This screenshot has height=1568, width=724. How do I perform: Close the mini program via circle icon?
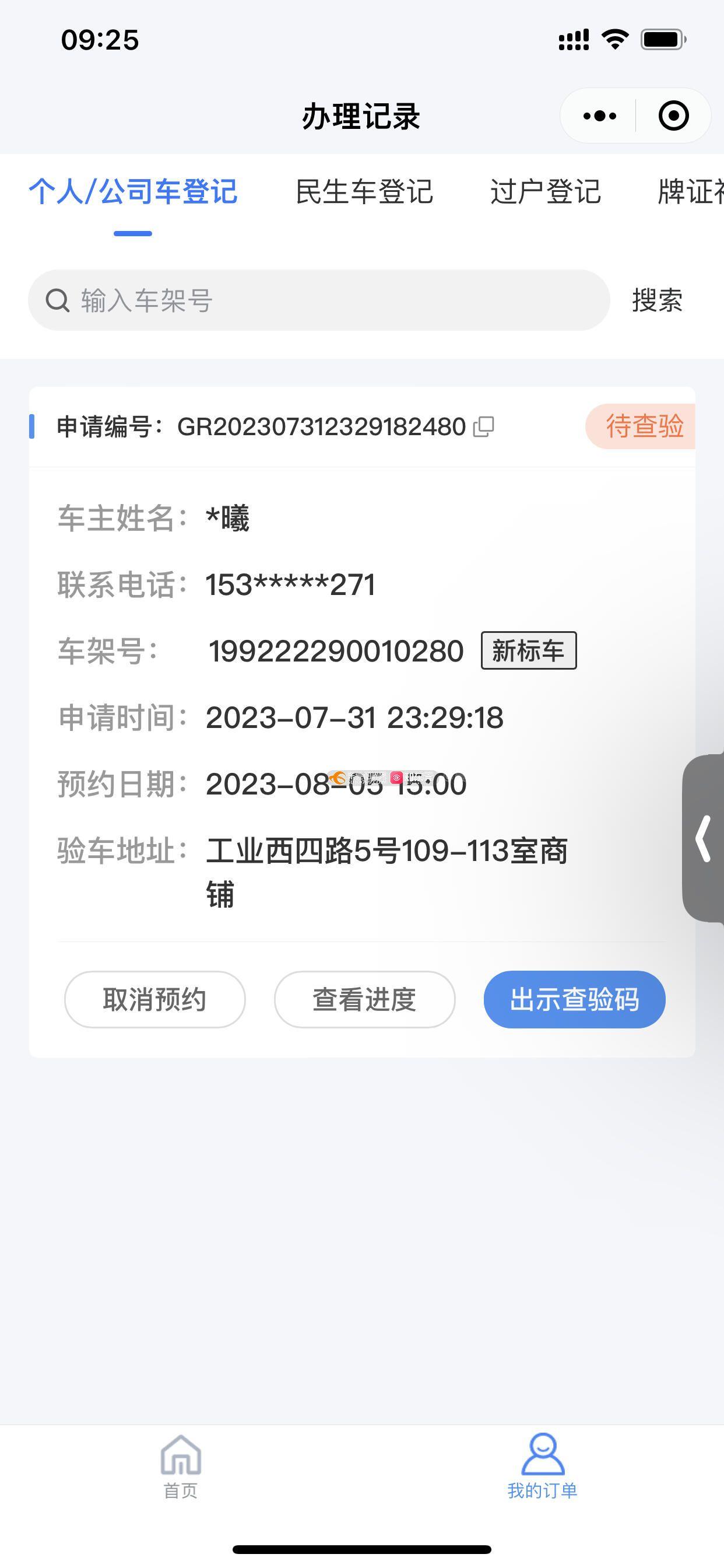click(673, 116)
